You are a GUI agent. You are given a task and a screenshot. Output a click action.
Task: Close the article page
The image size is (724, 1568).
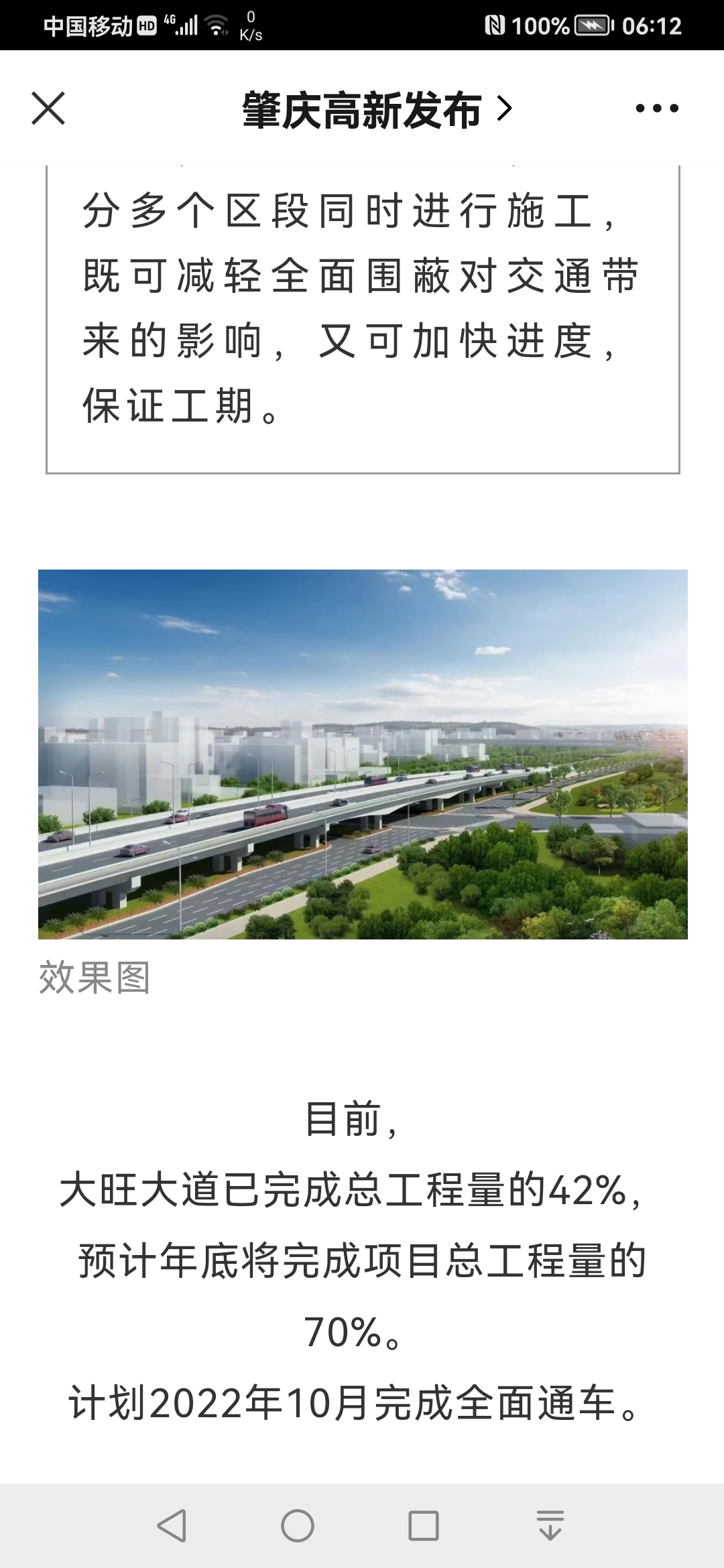(48, 109)
